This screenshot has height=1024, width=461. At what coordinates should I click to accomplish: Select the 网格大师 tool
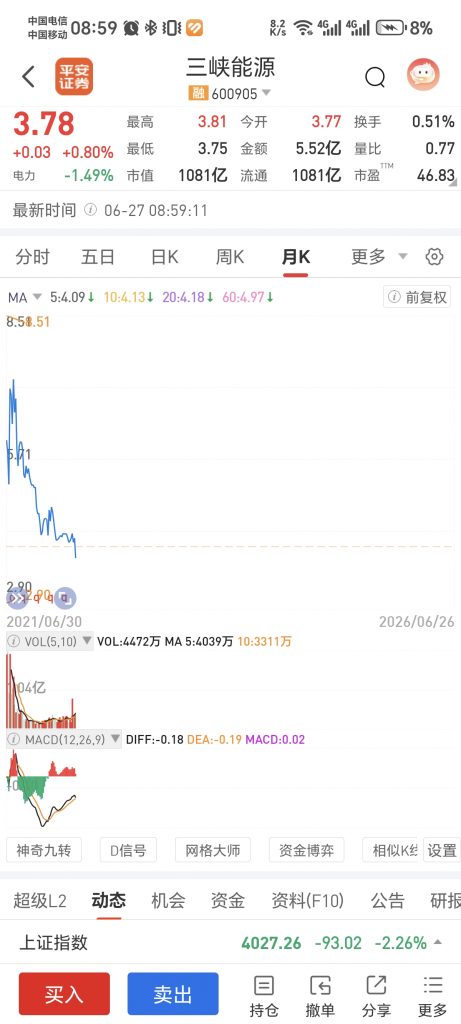213,850
